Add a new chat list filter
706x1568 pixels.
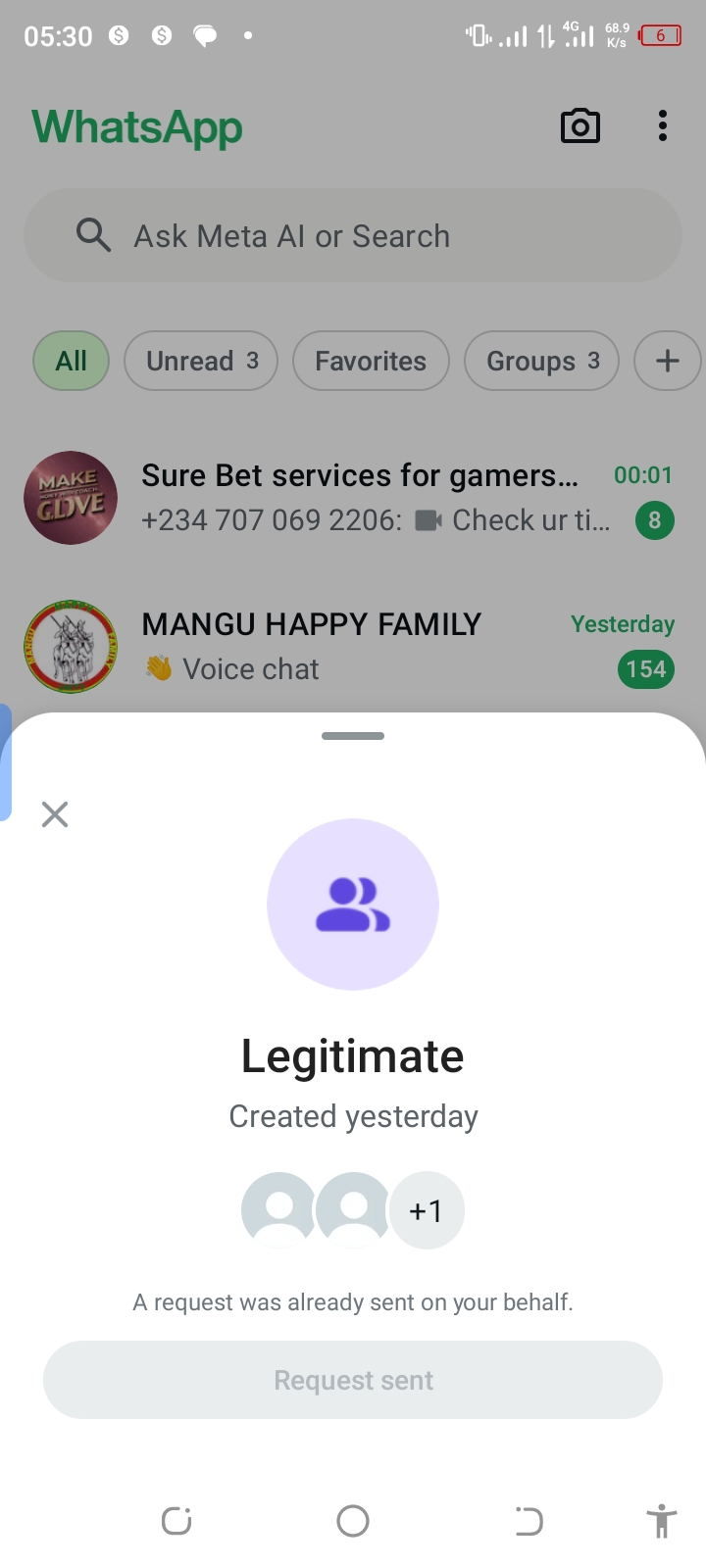coord(667,361)
